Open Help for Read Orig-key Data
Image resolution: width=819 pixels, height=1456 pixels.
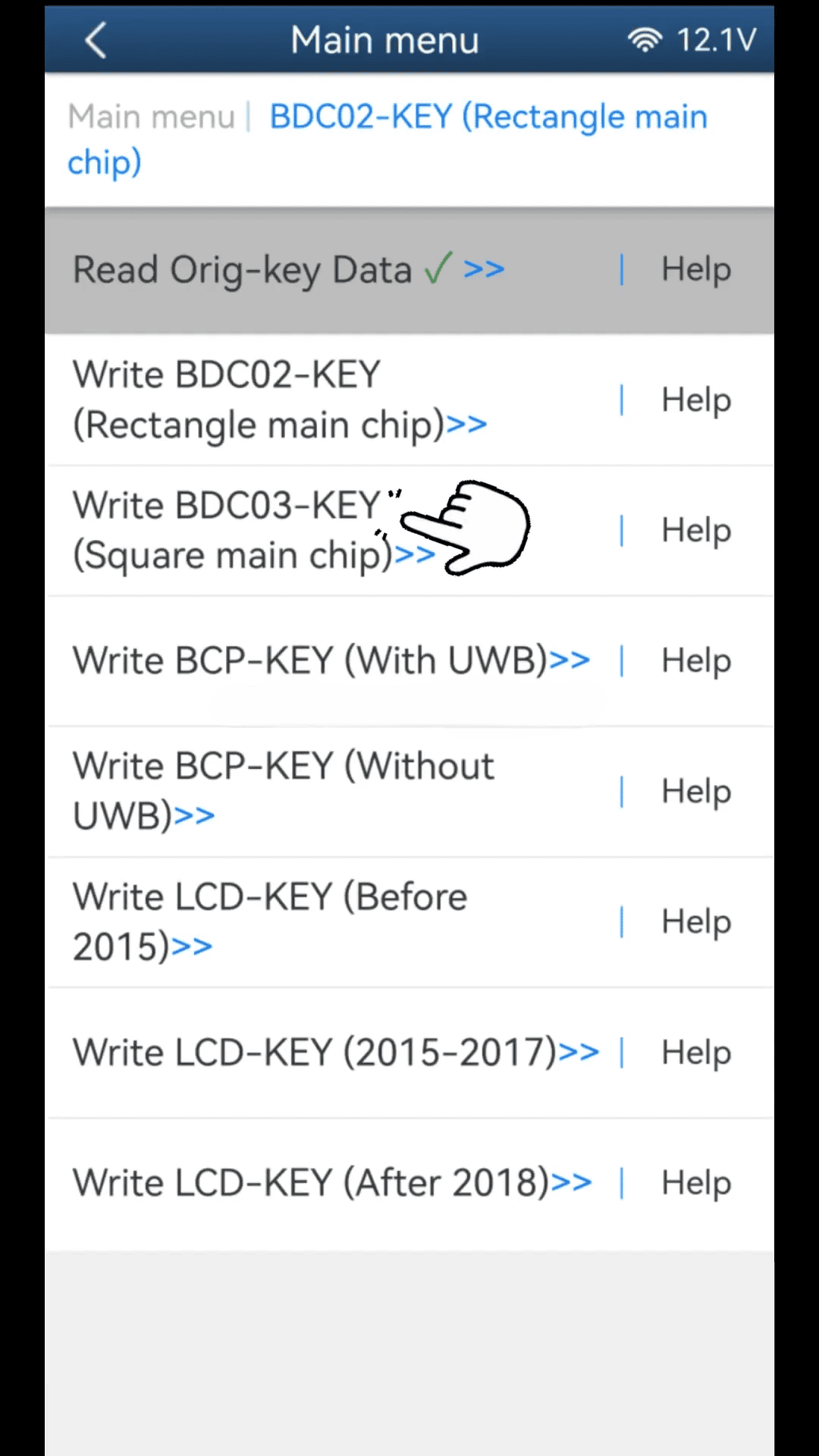point(695,270)
